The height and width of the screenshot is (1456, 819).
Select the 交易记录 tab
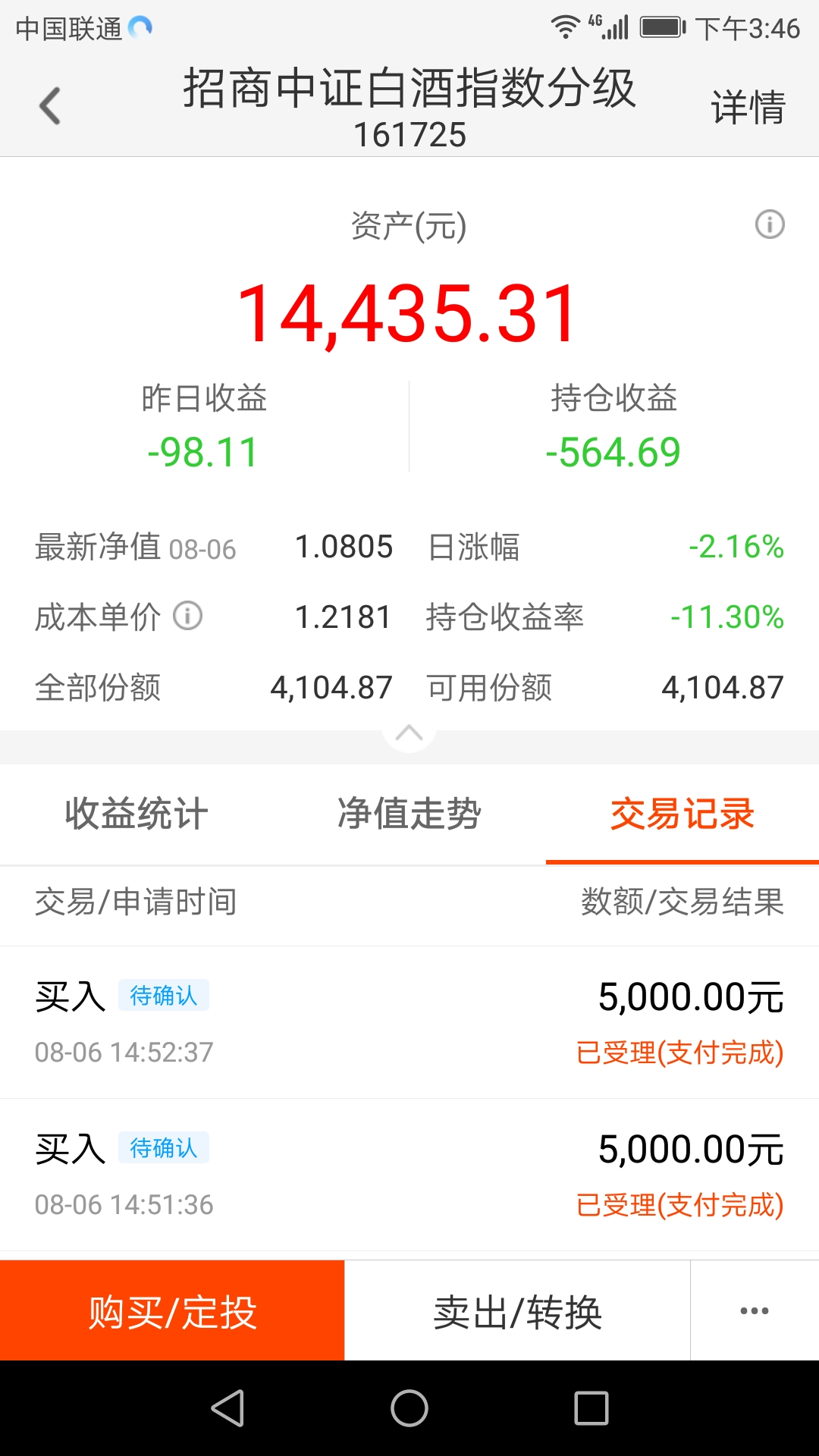click(x=682, y=814)
